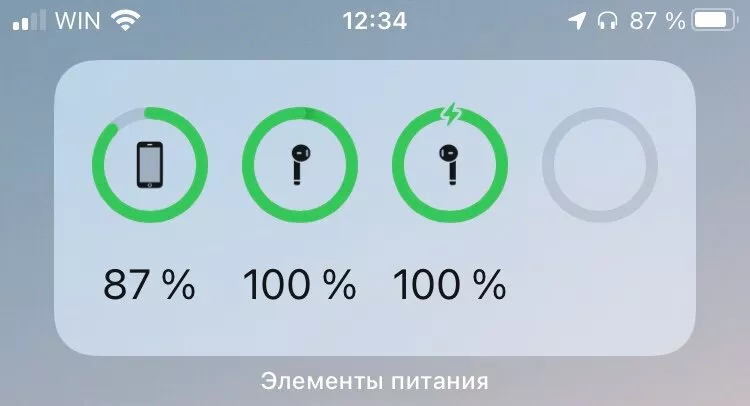Open the Элементы питания battery widget
Image resolution: width=750 pixels, height=406 pixels.
pos(375,205)
